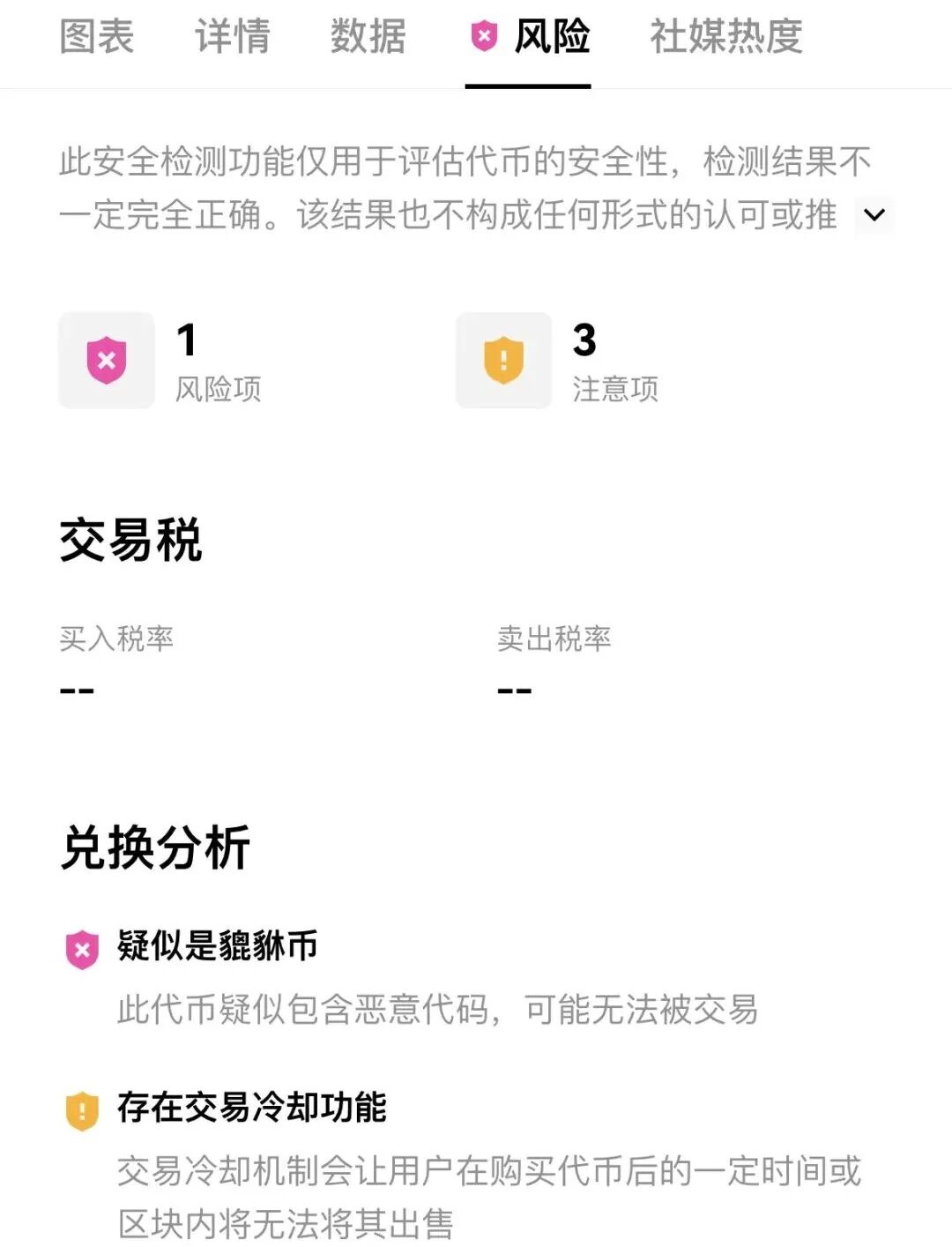
Task: Collapse the safety notice with the chevron
Action: (874, 214)
